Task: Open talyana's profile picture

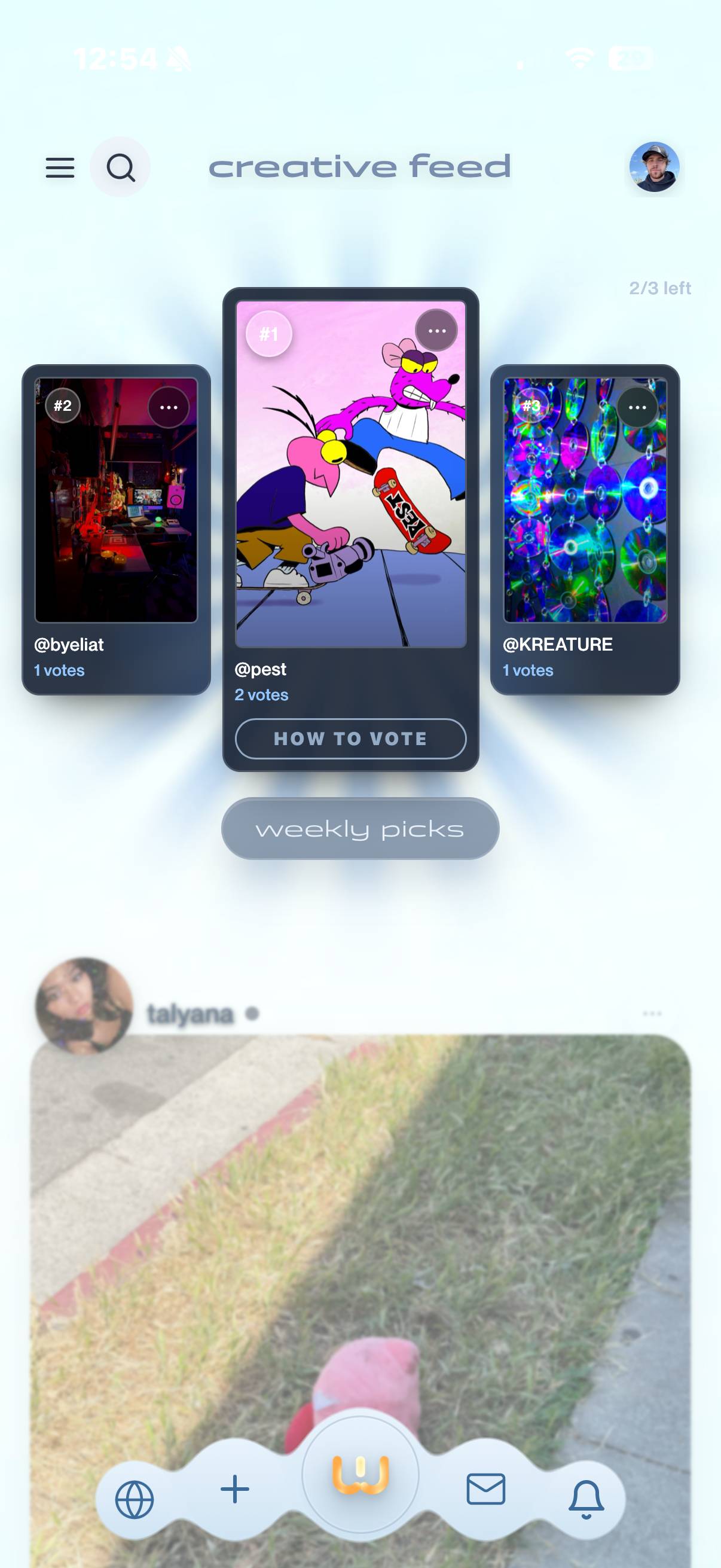Action: (84, 1006)
